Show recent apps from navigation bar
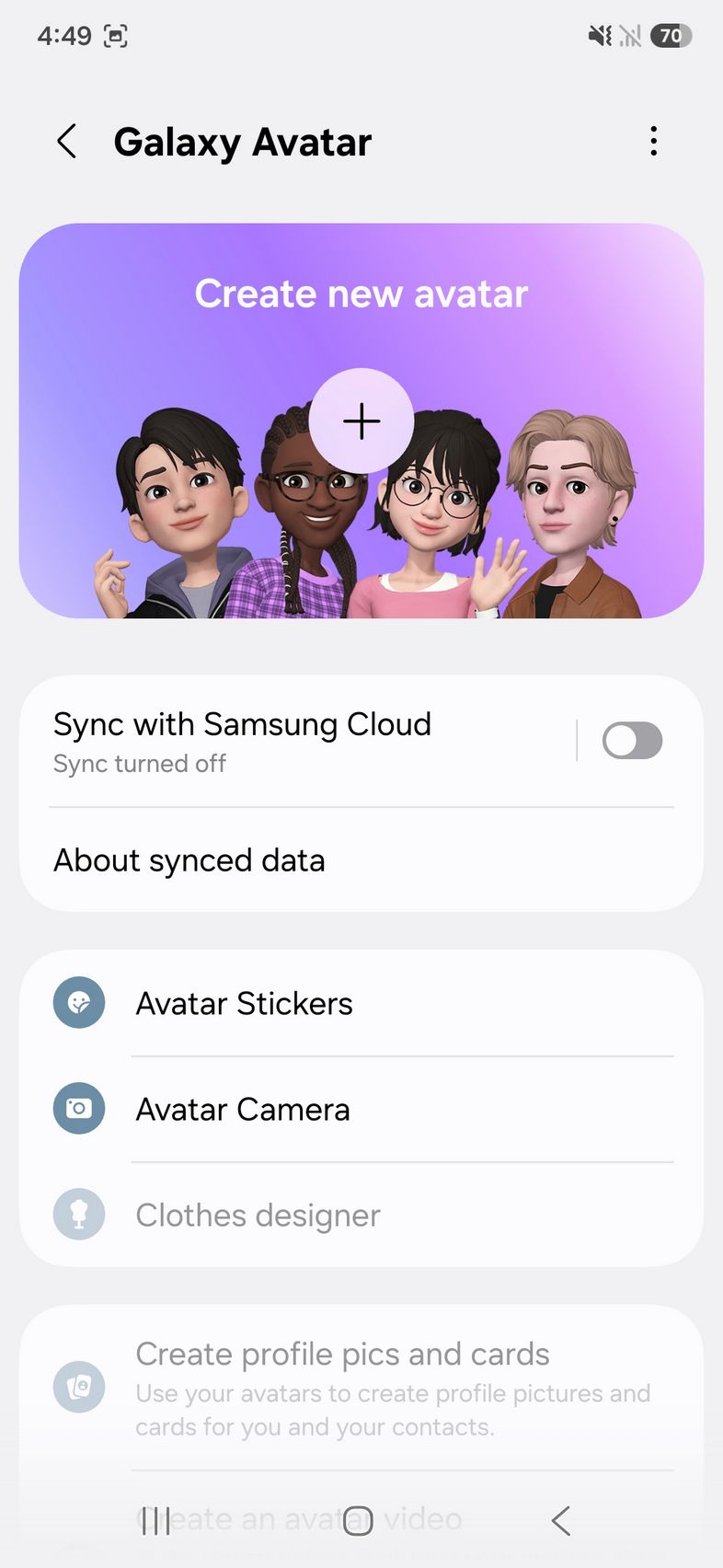This screenshot has width=723, height=1568. point(156,1520)
